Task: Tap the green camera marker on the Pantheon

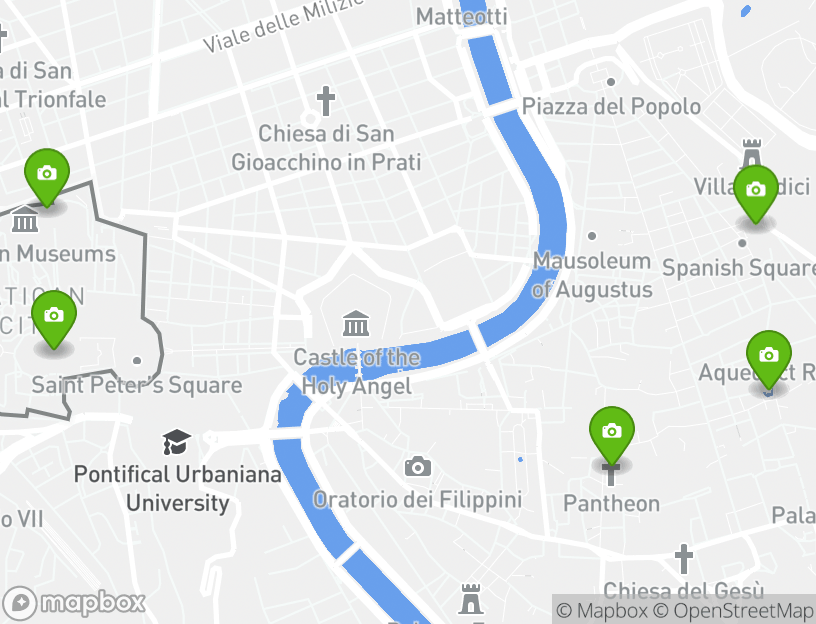Action: 612,432
